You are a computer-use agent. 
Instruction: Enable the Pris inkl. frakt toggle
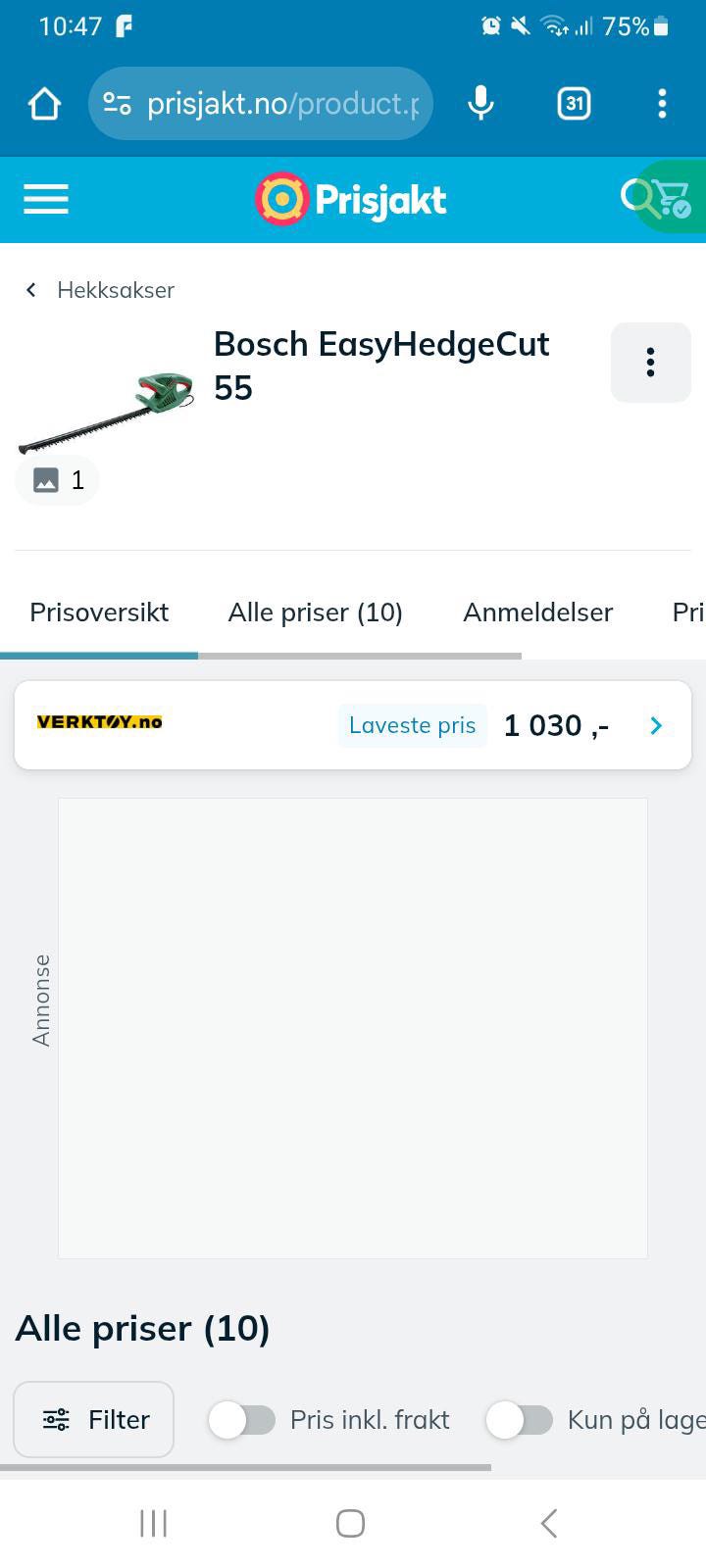pos(243,1419)
